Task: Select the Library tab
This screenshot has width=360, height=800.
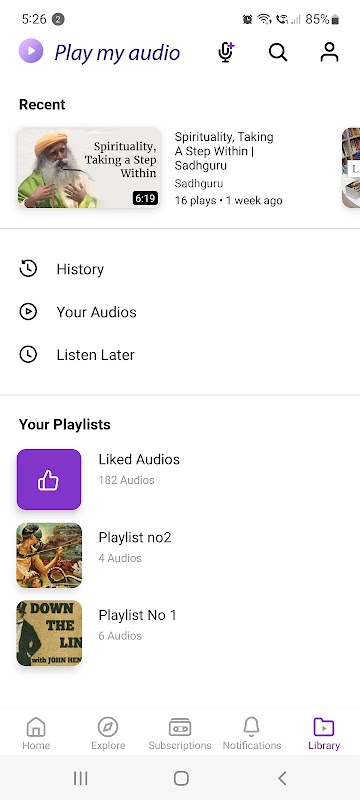Action: point(324,733)
